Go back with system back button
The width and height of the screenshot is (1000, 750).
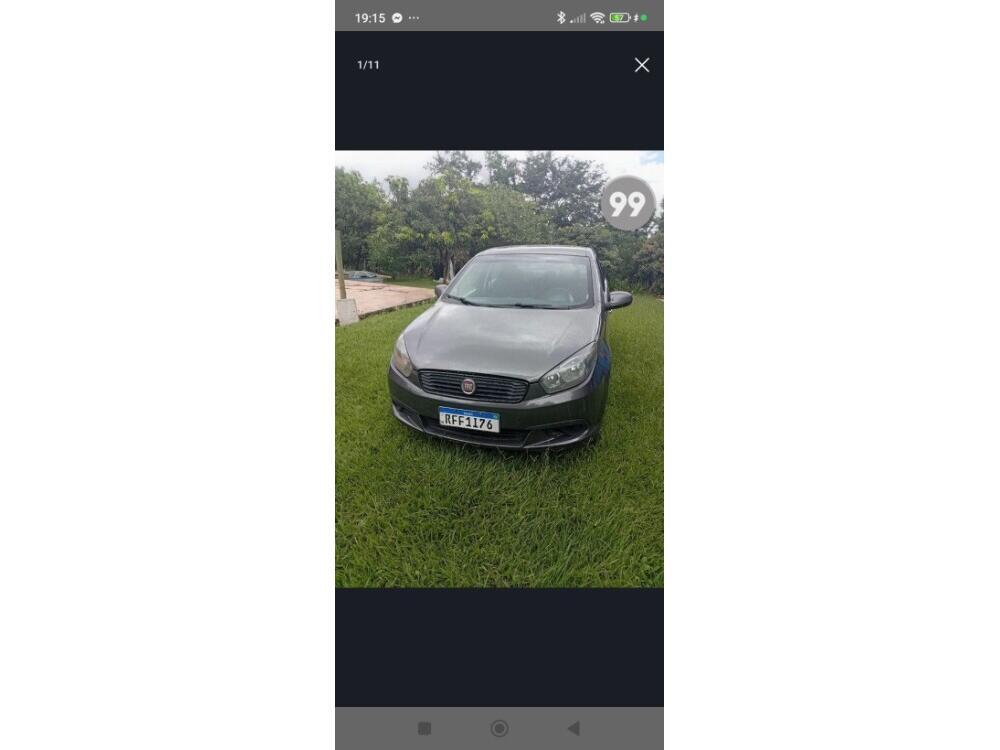(573, 728)
